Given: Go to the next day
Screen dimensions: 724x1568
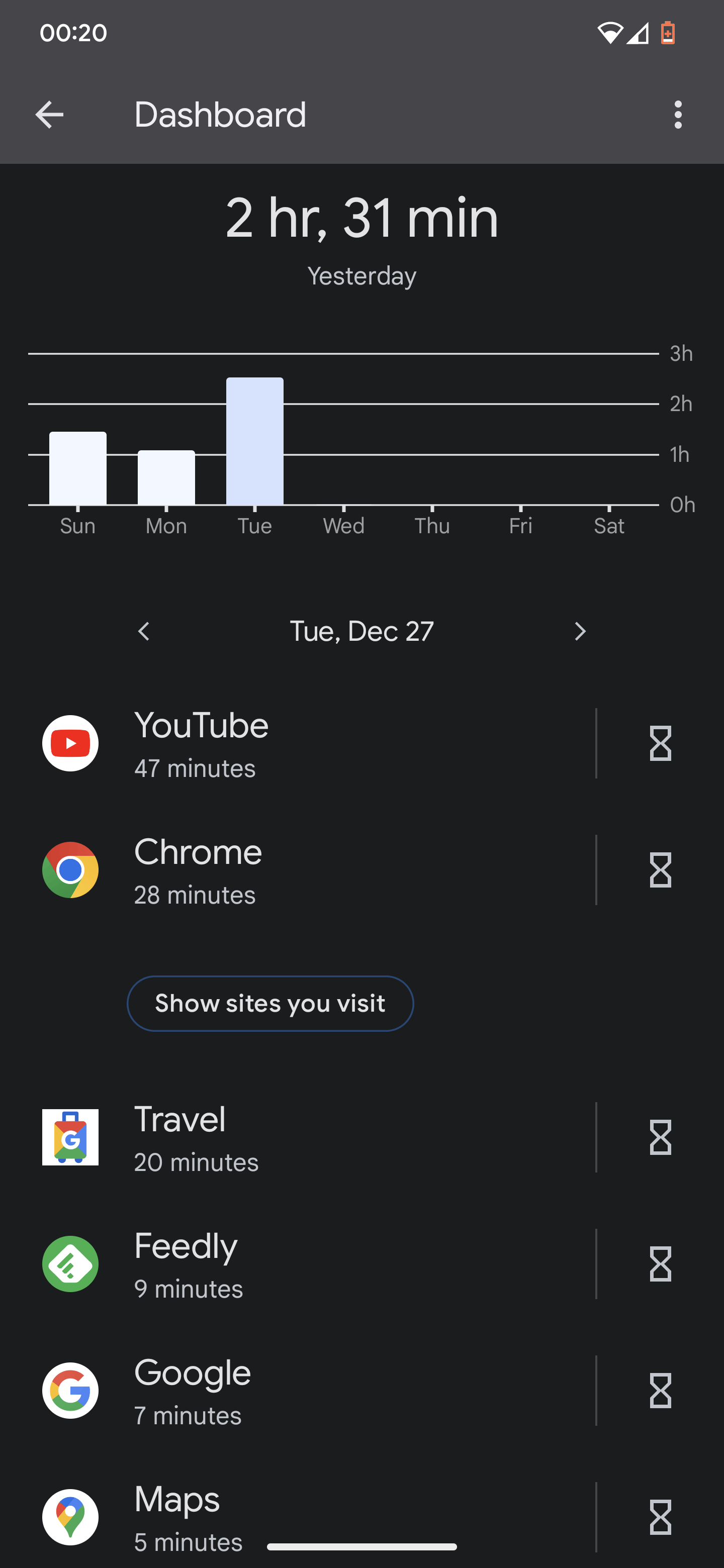Looking at the screenshot, I should click(580, 631).
